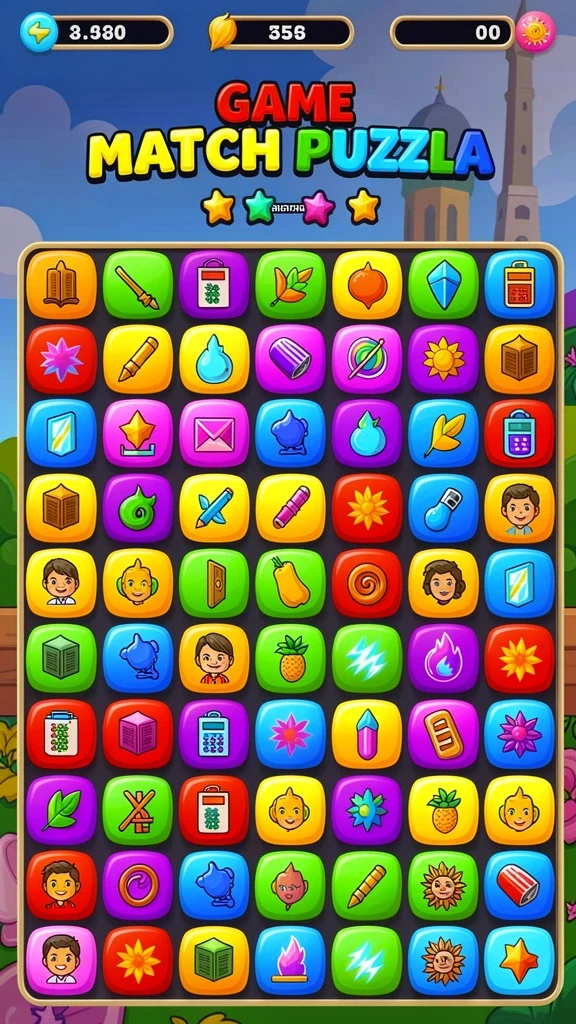Select the green crossed sticks tile
The image size is (576, 1024).
tap(138, 810)
